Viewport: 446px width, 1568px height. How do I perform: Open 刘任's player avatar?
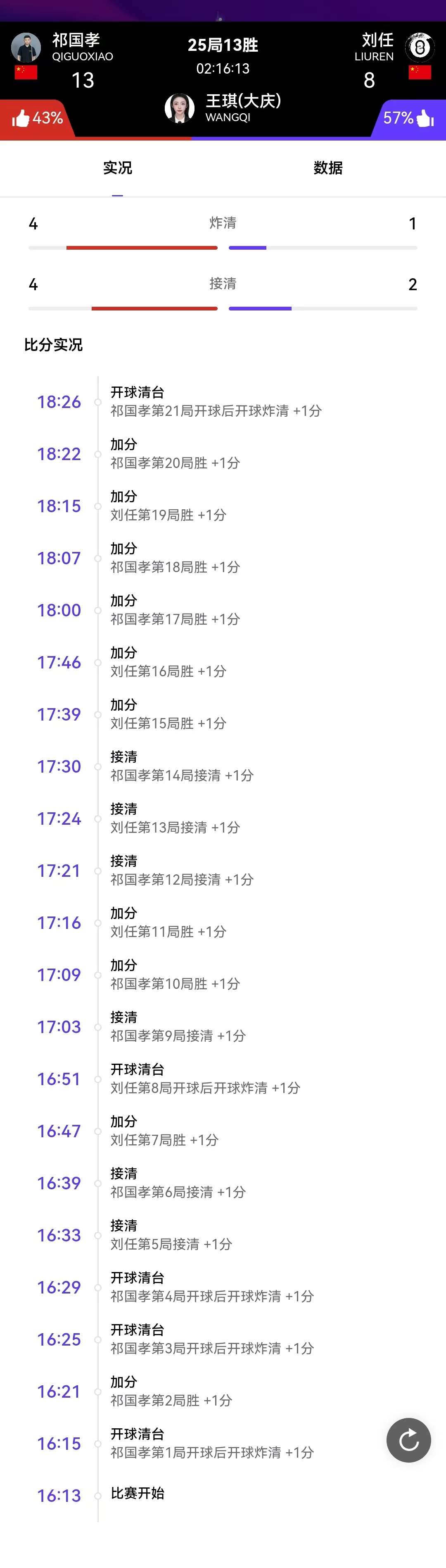(419, 48)
